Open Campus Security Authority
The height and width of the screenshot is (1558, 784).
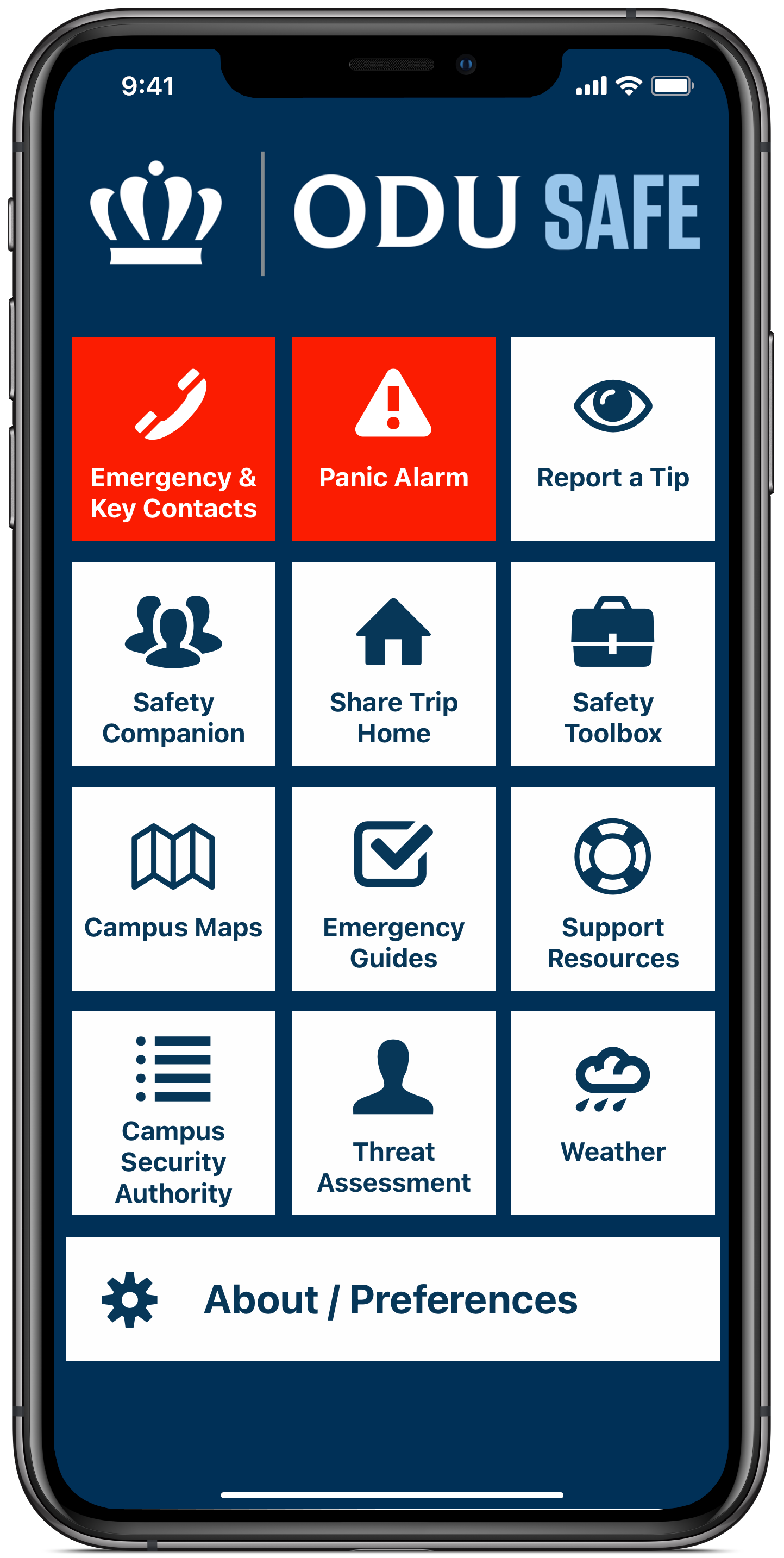(173, 1113)
